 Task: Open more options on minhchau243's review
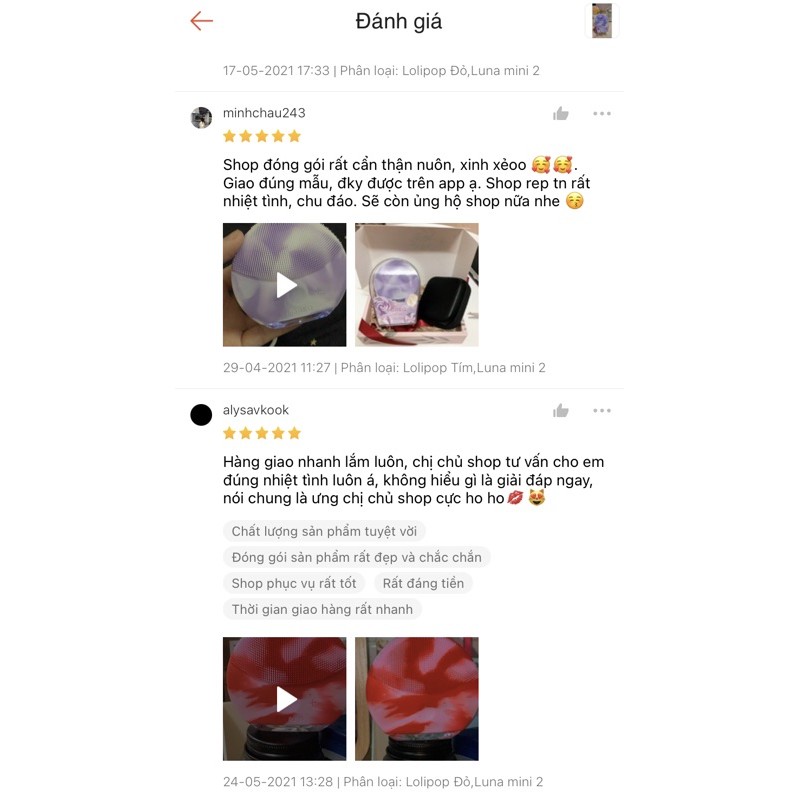[601, 114]
